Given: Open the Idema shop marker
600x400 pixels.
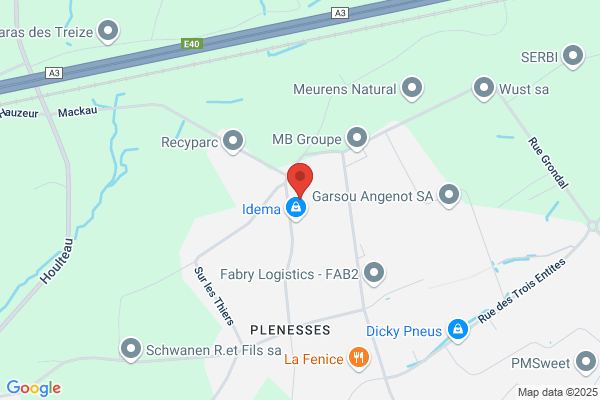Looking at the screenshot, I should pyautogui.click(x=296, y=208).
